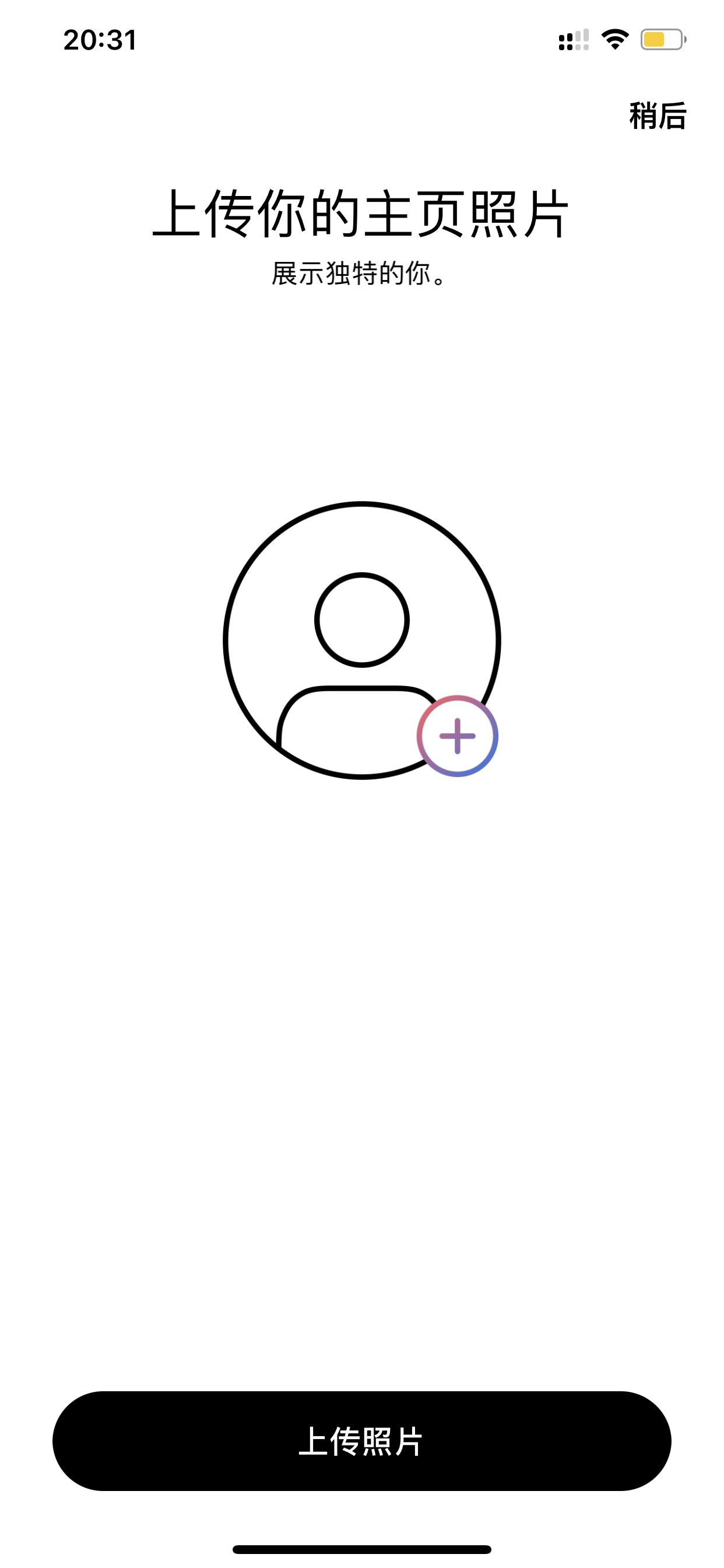This screenshot has width=724, height=1568.
Task: Tap the plus icon on the avatar
Action: pos(458,736)
